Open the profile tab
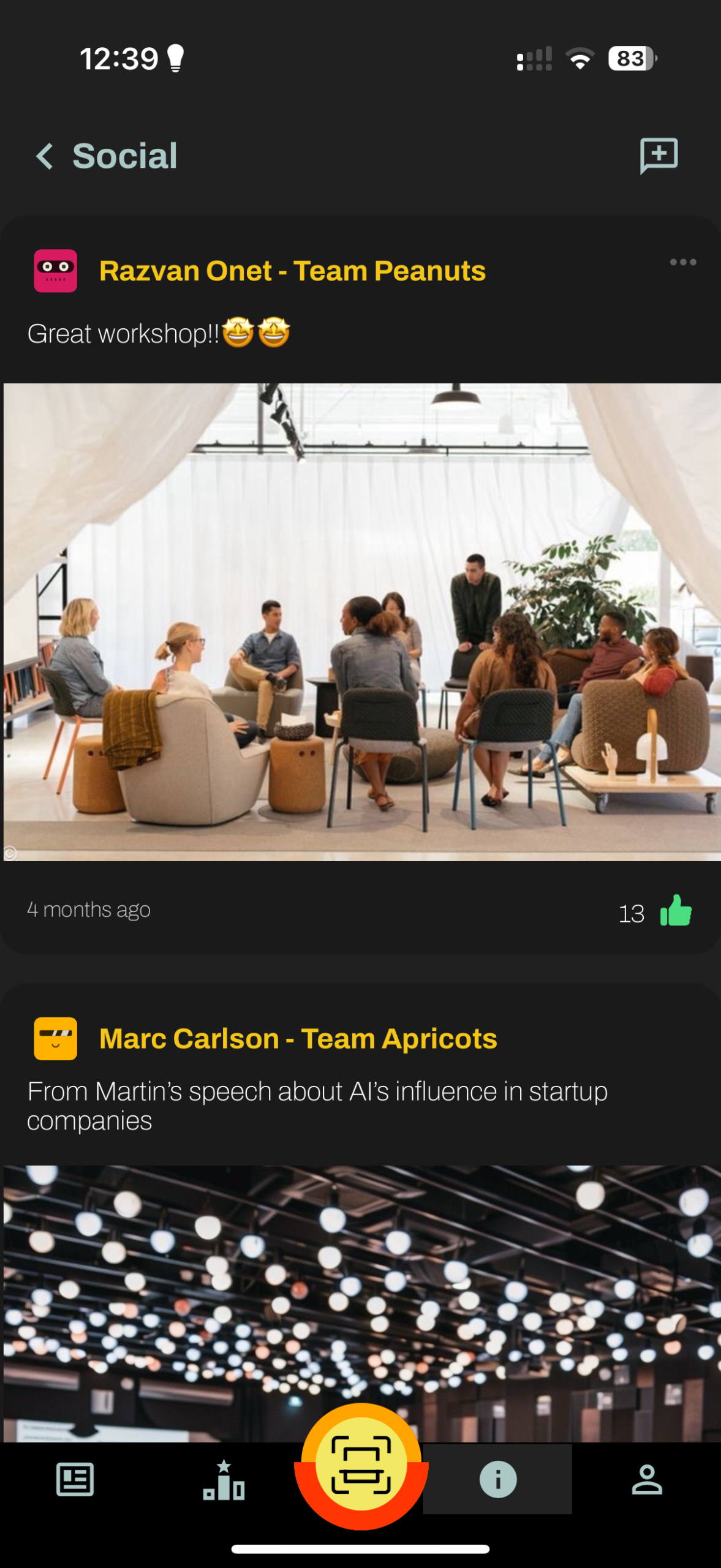This screenshot has height=1568, width=721. [647, 1480]
